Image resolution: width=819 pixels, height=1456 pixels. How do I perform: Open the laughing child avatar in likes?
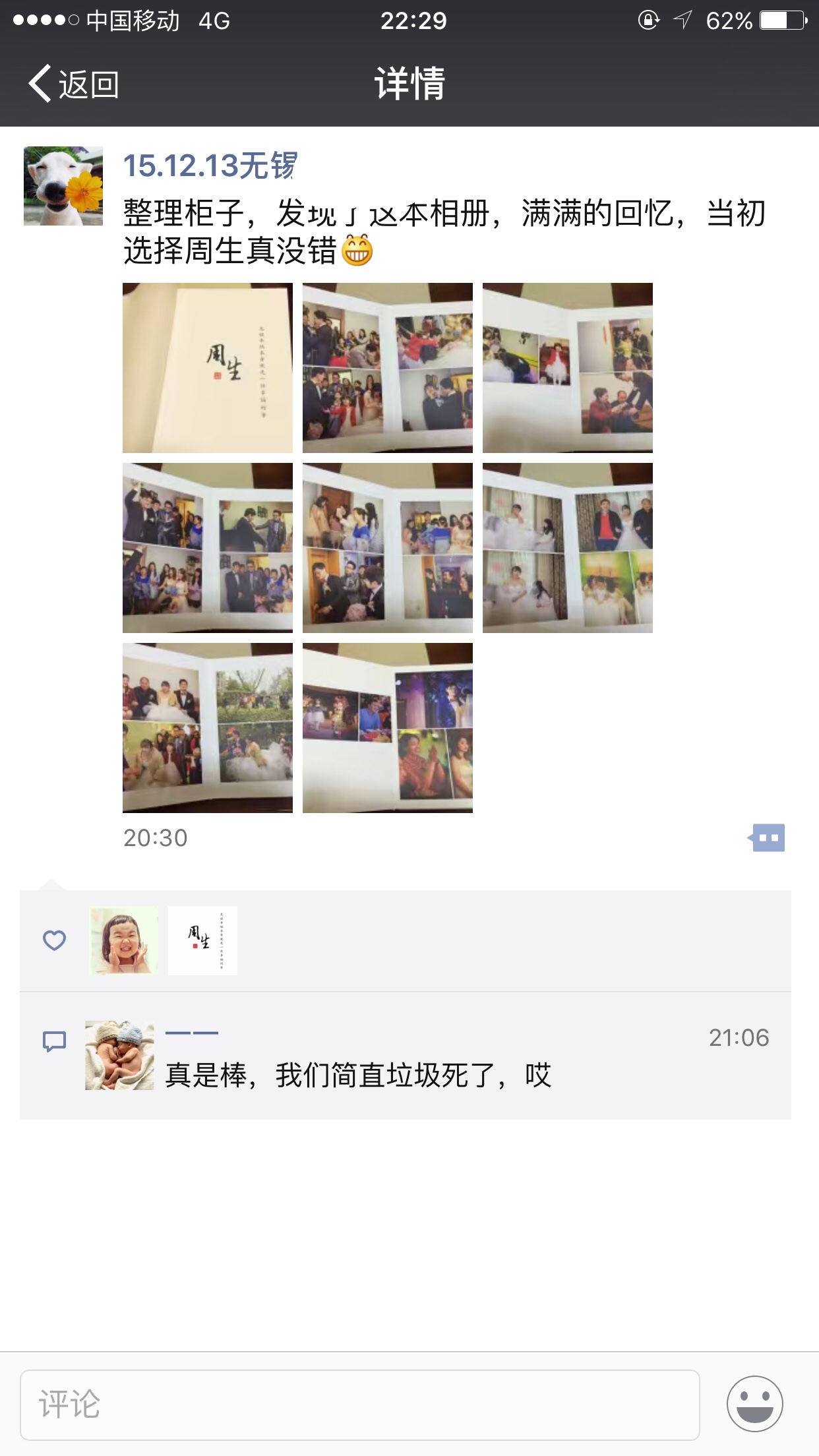point(124,940)
